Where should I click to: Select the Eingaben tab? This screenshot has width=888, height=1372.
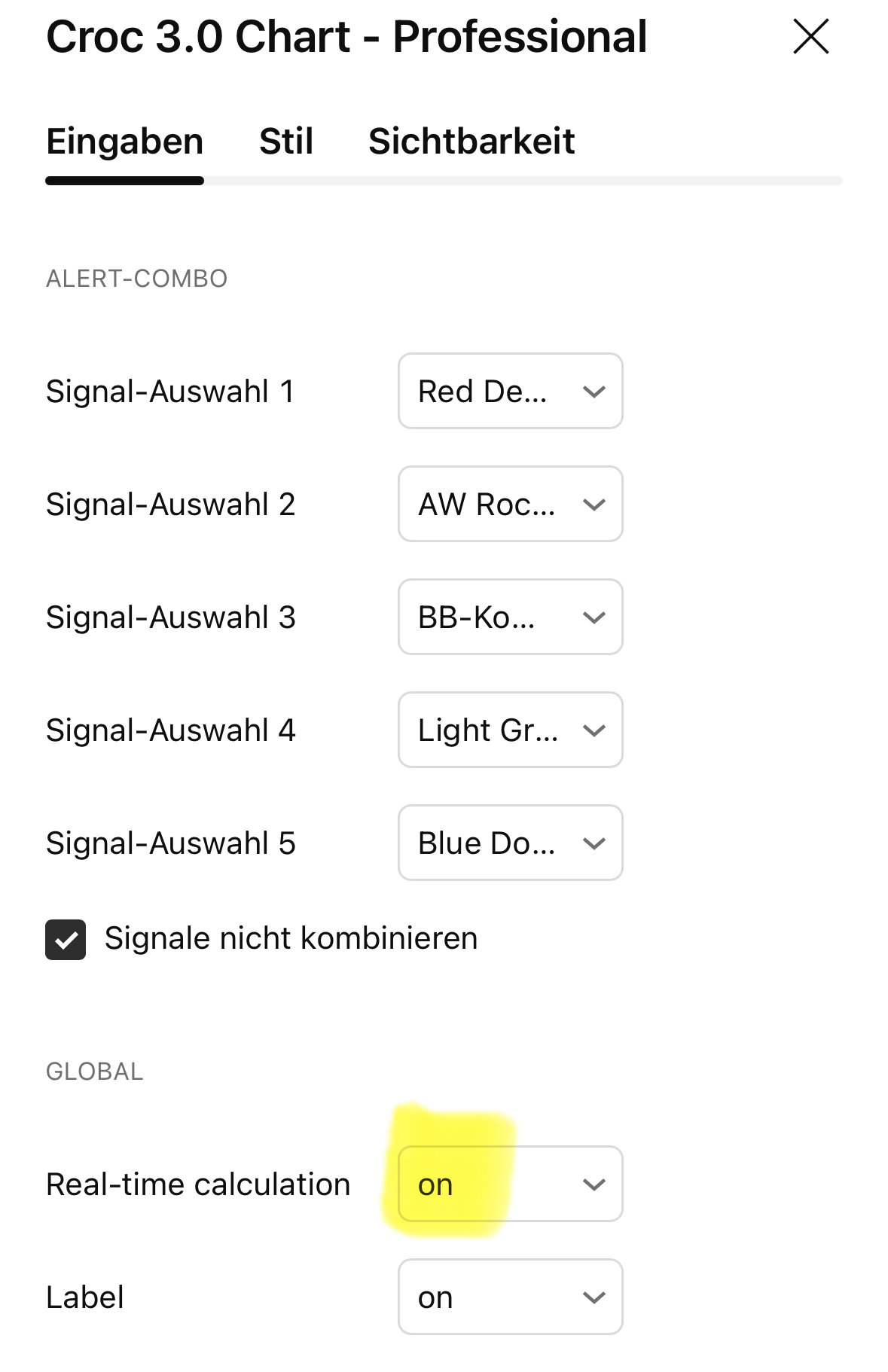(x=125, y=142)
